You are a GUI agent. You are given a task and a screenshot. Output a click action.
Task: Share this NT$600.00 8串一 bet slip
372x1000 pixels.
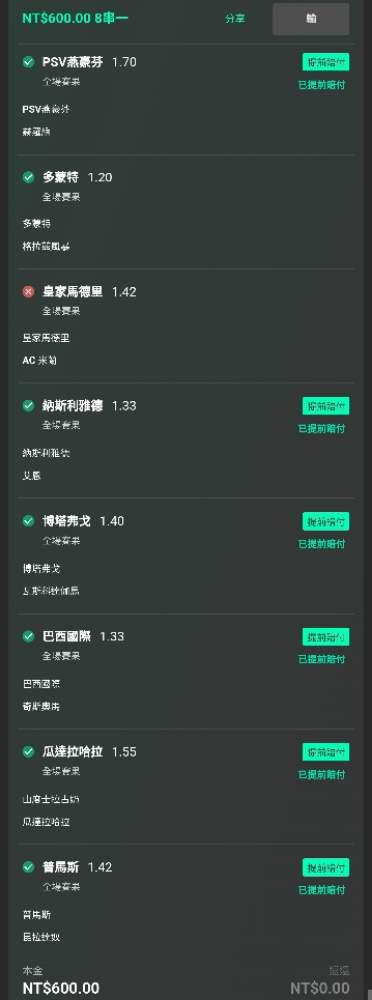(234, 19)
